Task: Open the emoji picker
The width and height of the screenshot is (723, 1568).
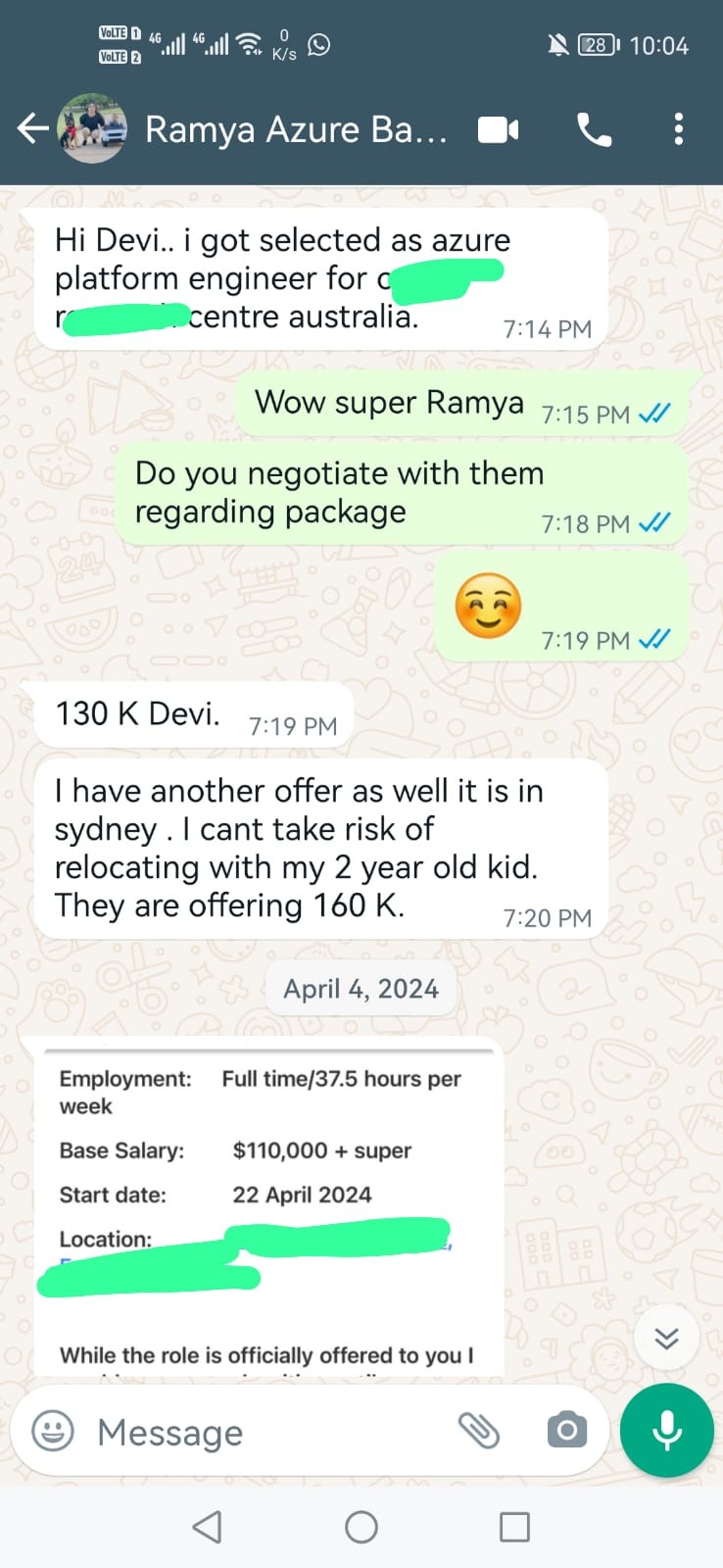Action: [x=53, y=1432]
